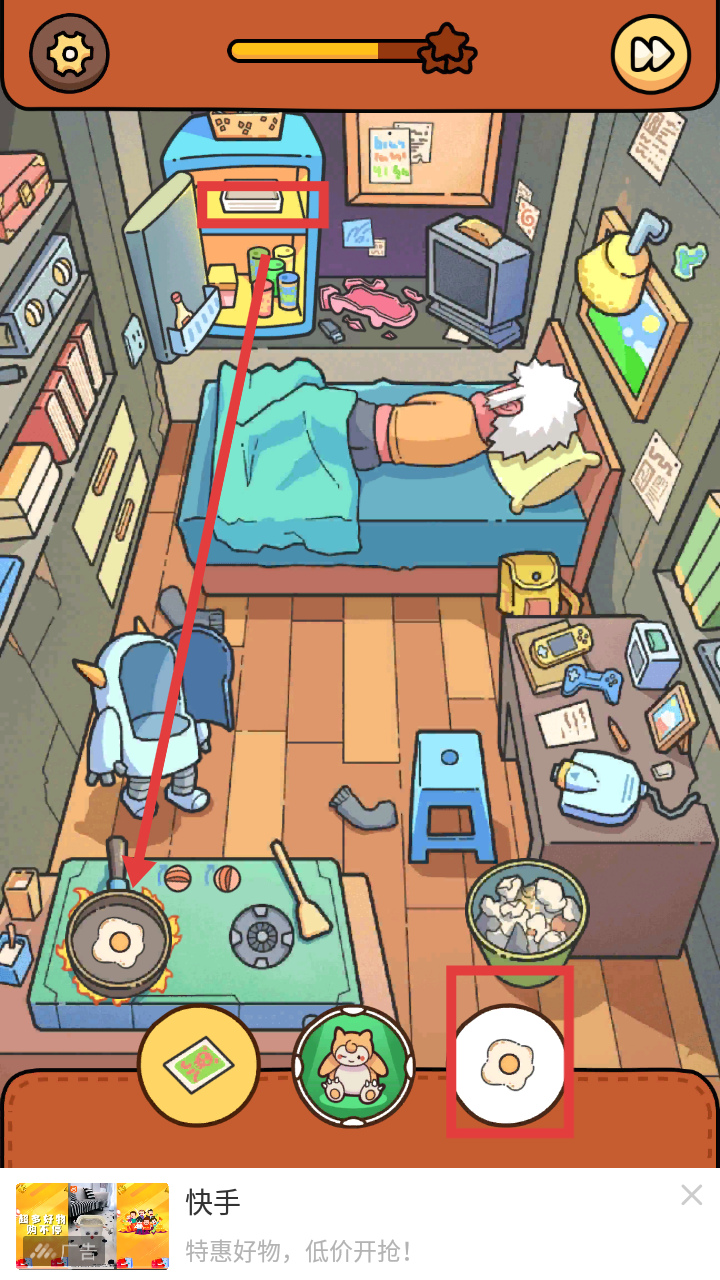720x1280 pixels.
Task: Tap the fast-forward skip button
Action: click(651, 54)
